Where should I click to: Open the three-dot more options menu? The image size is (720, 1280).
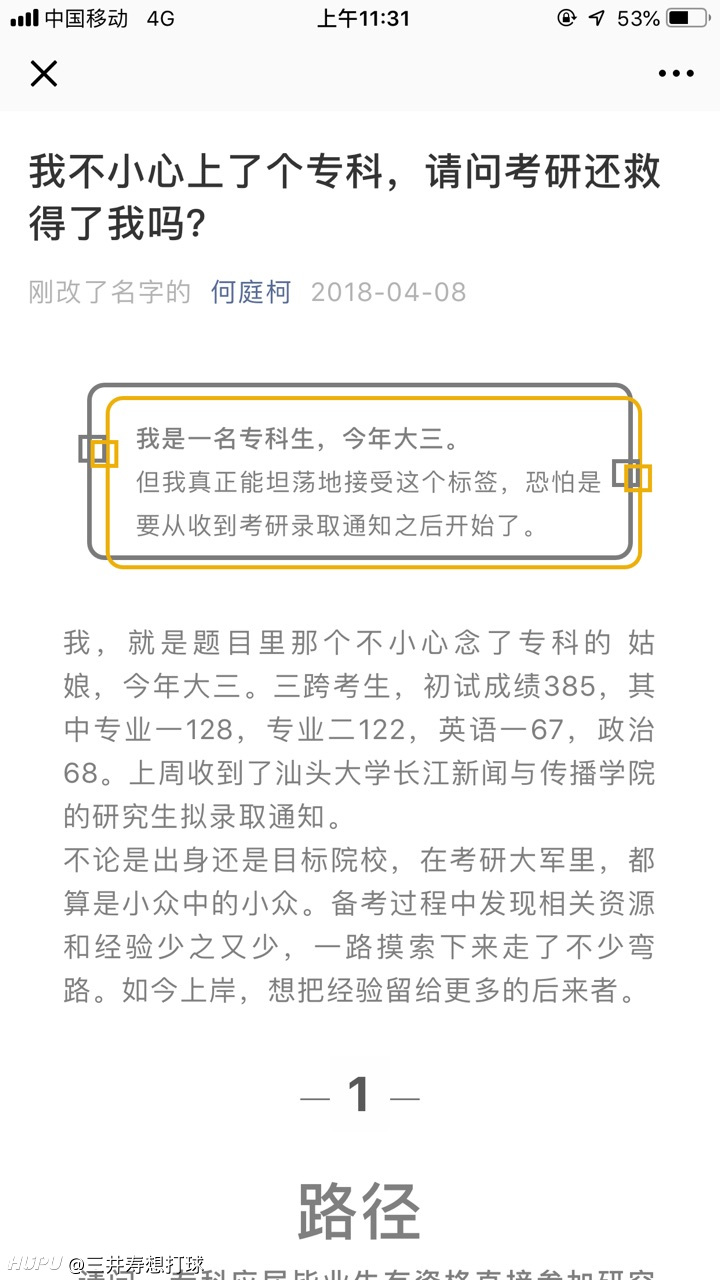coord(676,73)
